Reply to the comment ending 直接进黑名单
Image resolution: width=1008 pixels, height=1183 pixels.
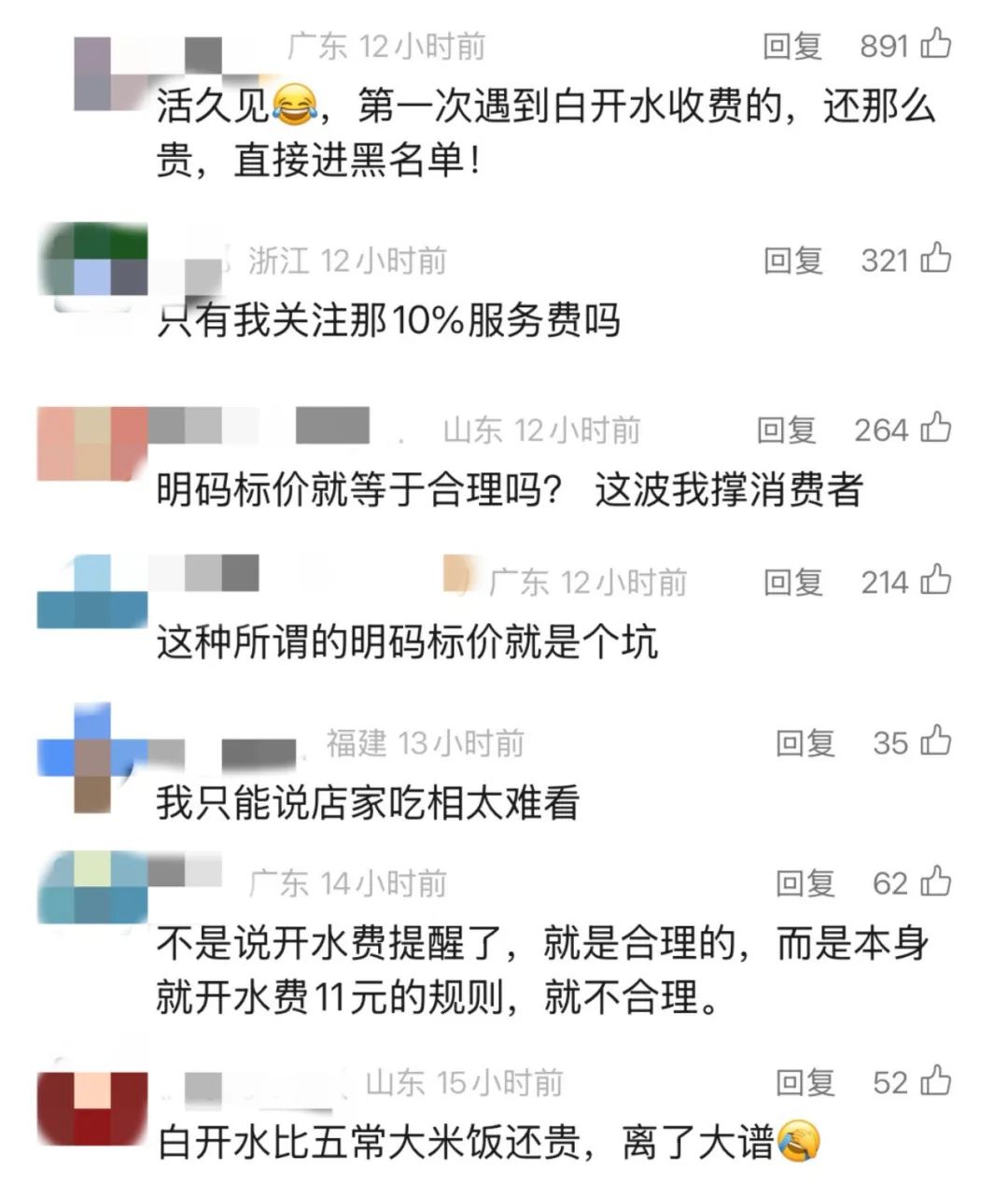[x=792, y=45]
